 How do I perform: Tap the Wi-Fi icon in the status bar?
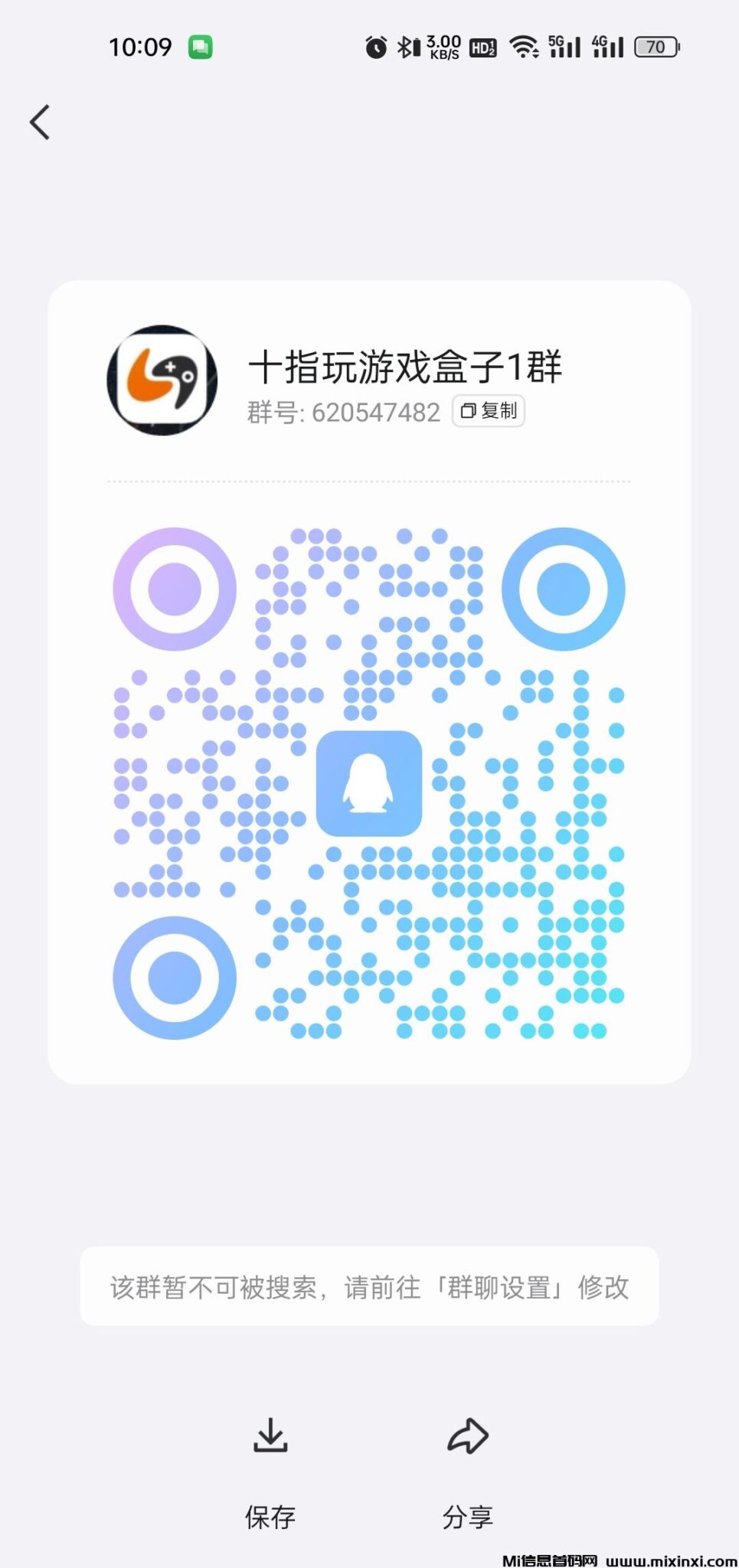coord(525,47)
